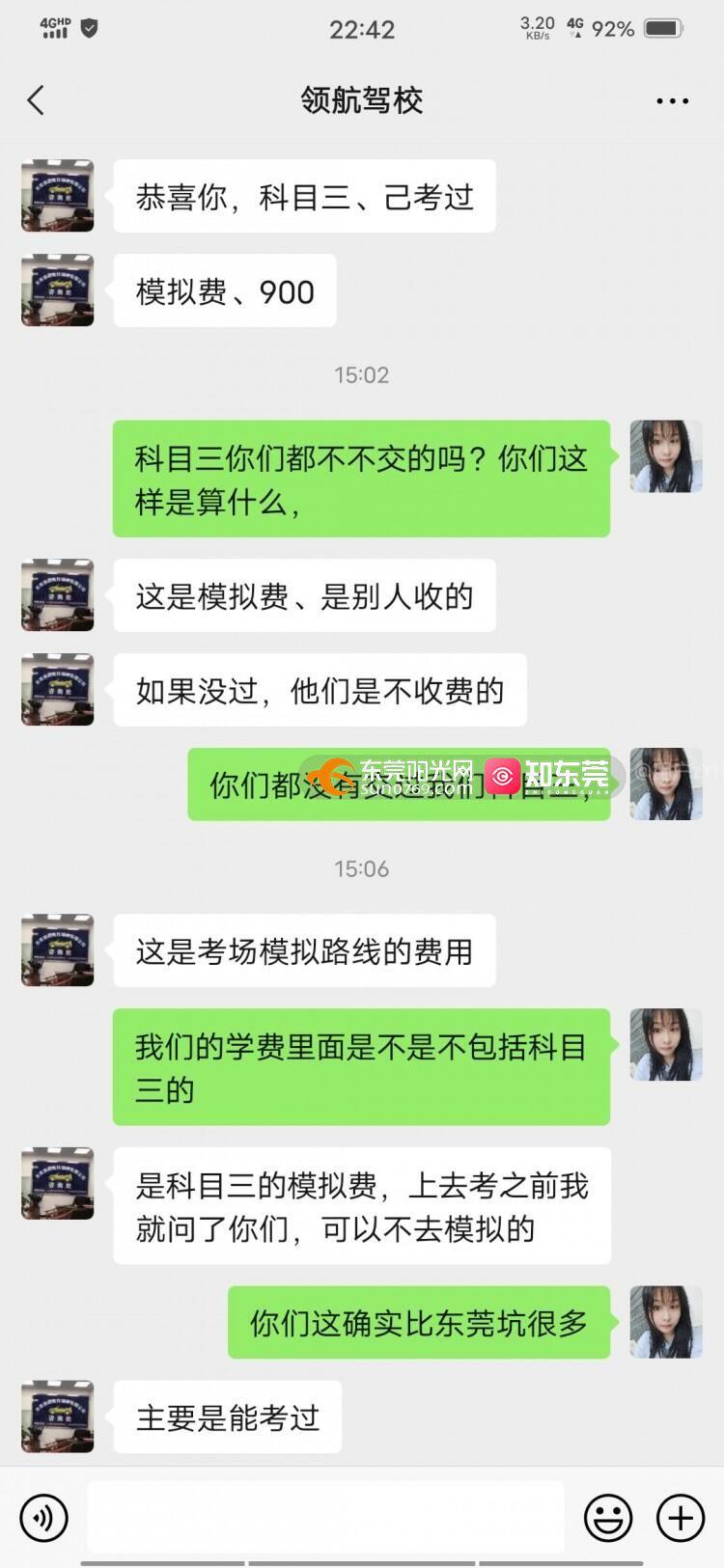The width and height of the screenshot is (724, 1568).
Task: Switch to voice message input
Action: [43, 1518]
